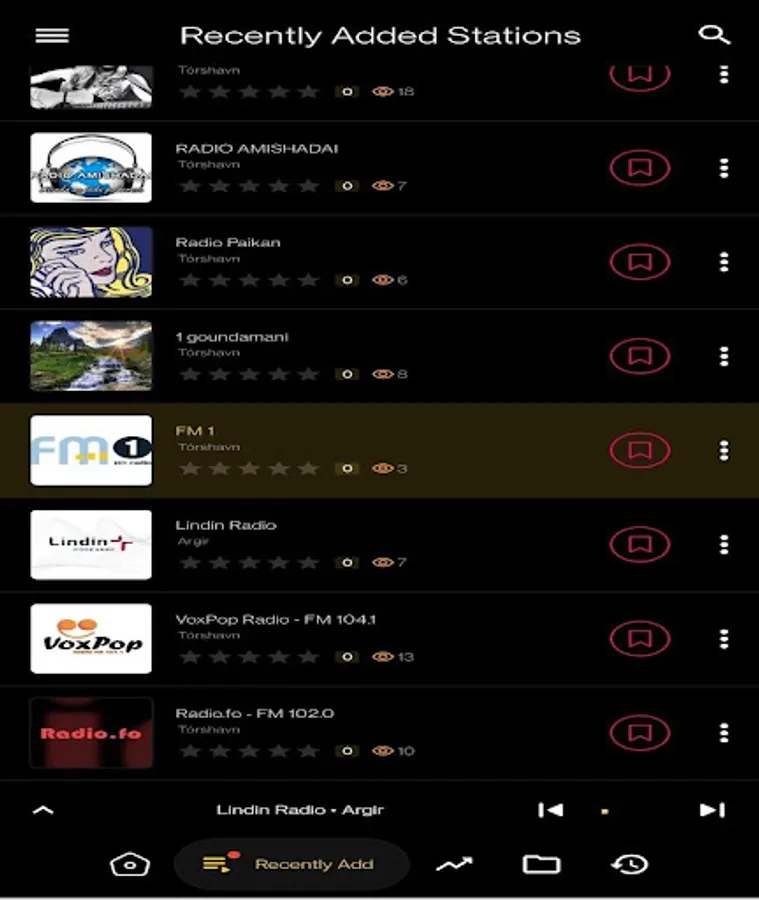Open the search icon
This screenshot has height=900, width=759.
[x=713, y=35]
